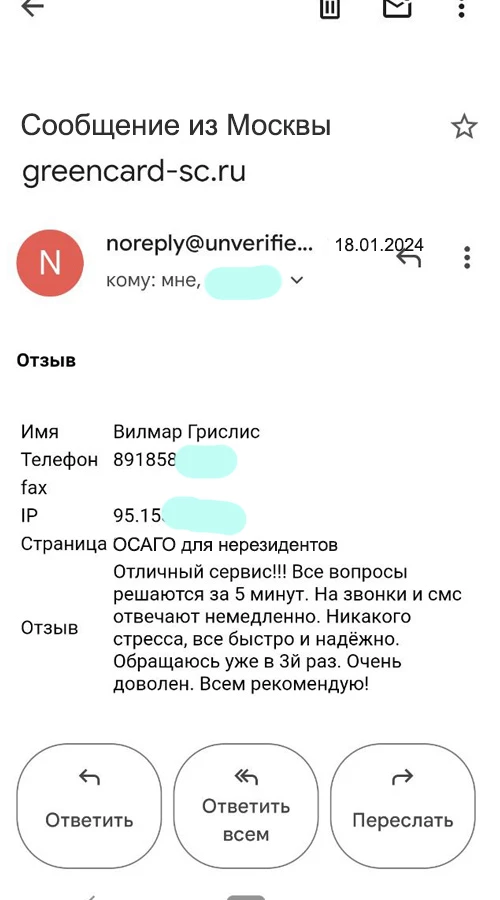Viewport: 500px width, 900px height.
Task: Delete this email with the trash icon
Action: click(x=330, y=7)
